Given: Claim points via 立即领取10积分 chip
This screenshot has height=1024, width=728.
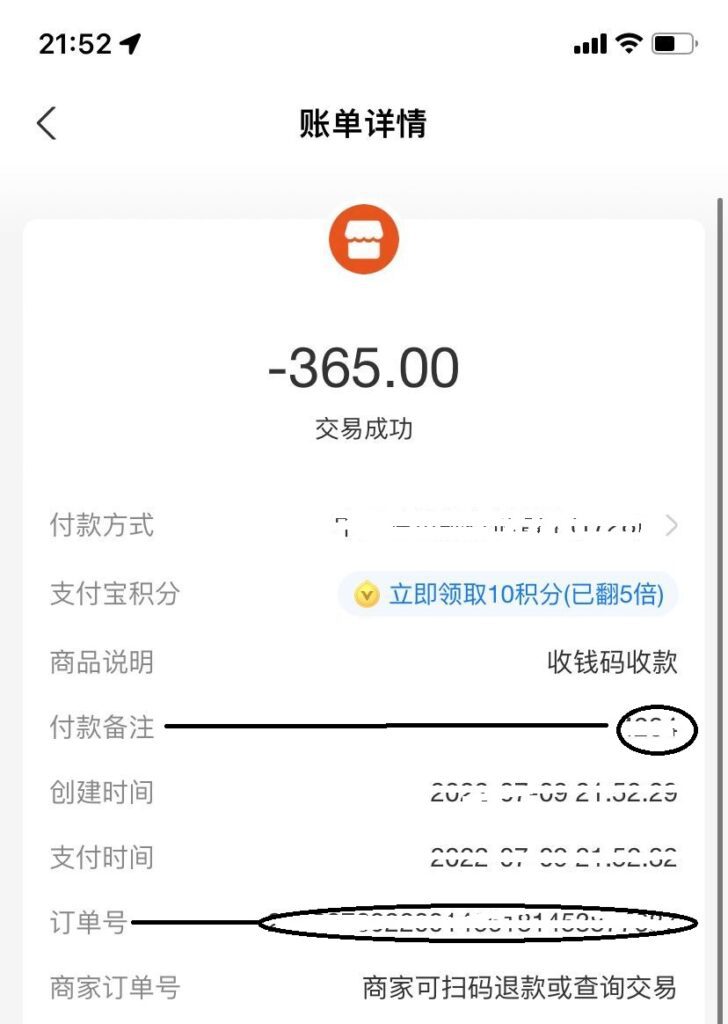Looking at the screenshot, I should pos(509,595).
